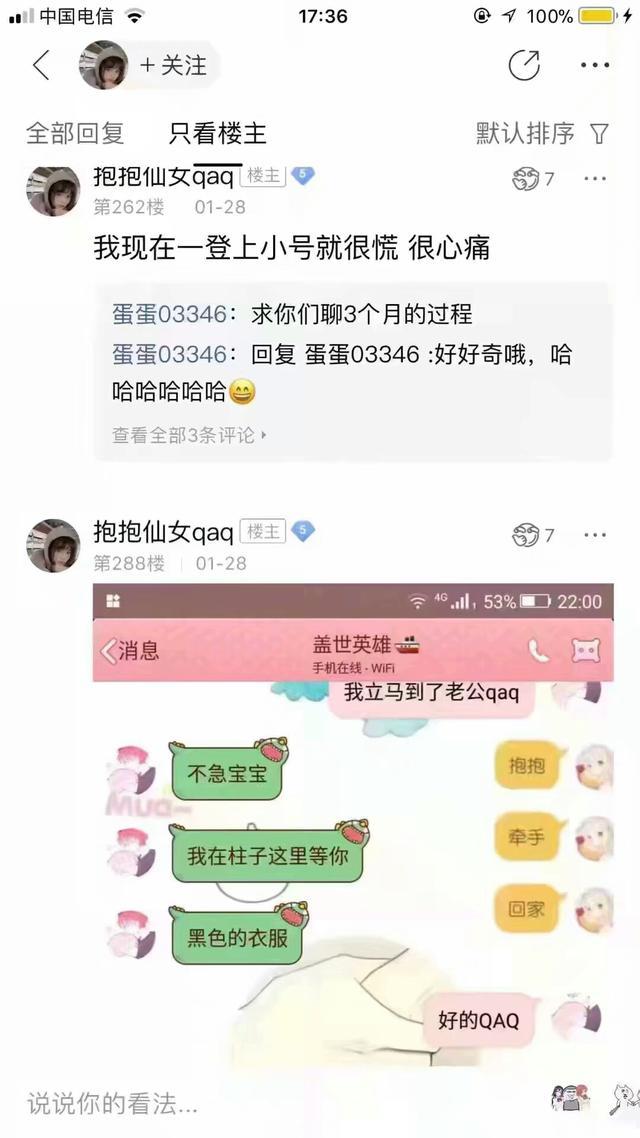Expand 查看全部3条评论 link

[x=190, y=435]
